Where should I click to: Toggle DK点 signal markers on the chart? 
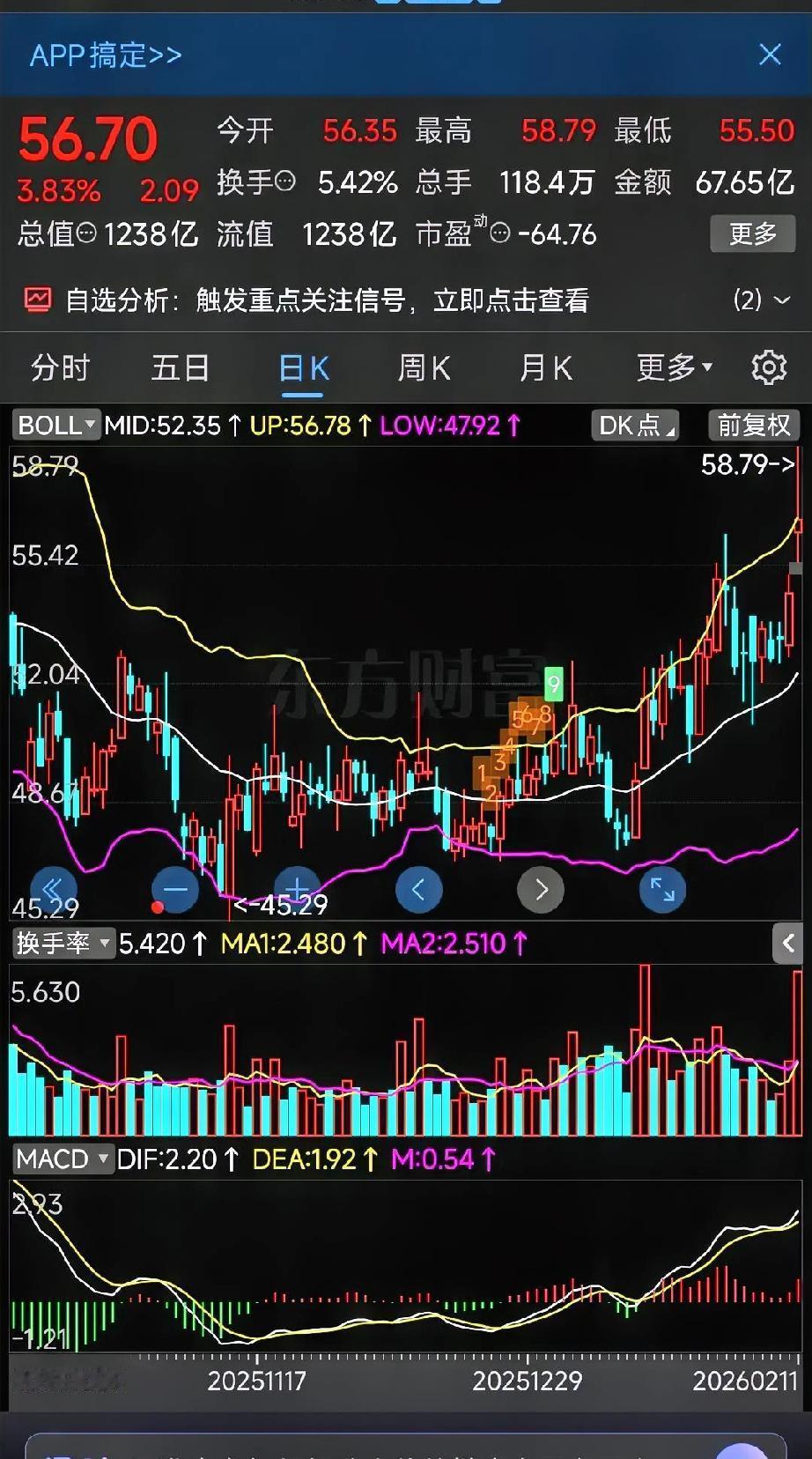(634, 425)
